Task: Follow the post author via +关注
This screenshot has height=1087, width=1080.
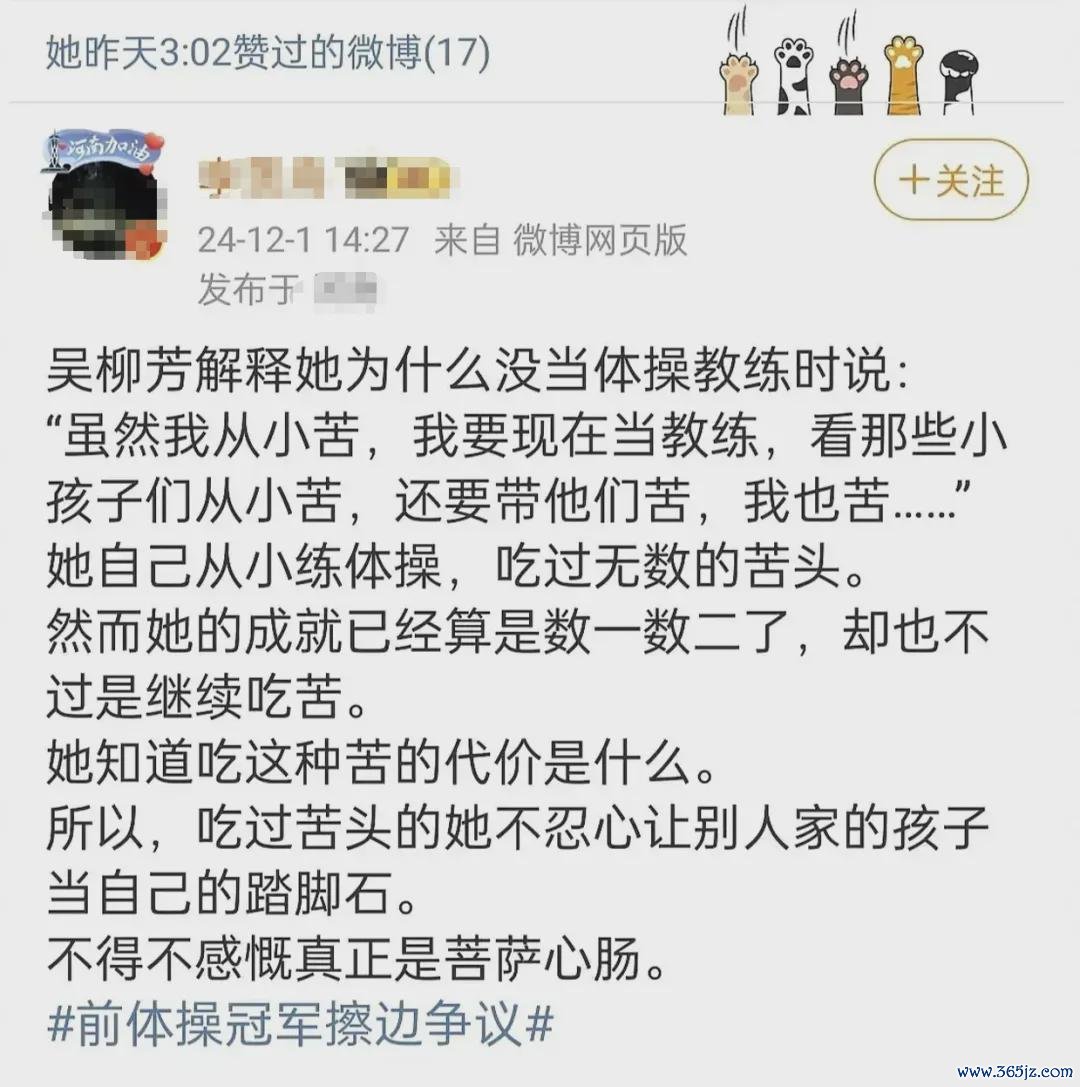Action: (951, 182)
